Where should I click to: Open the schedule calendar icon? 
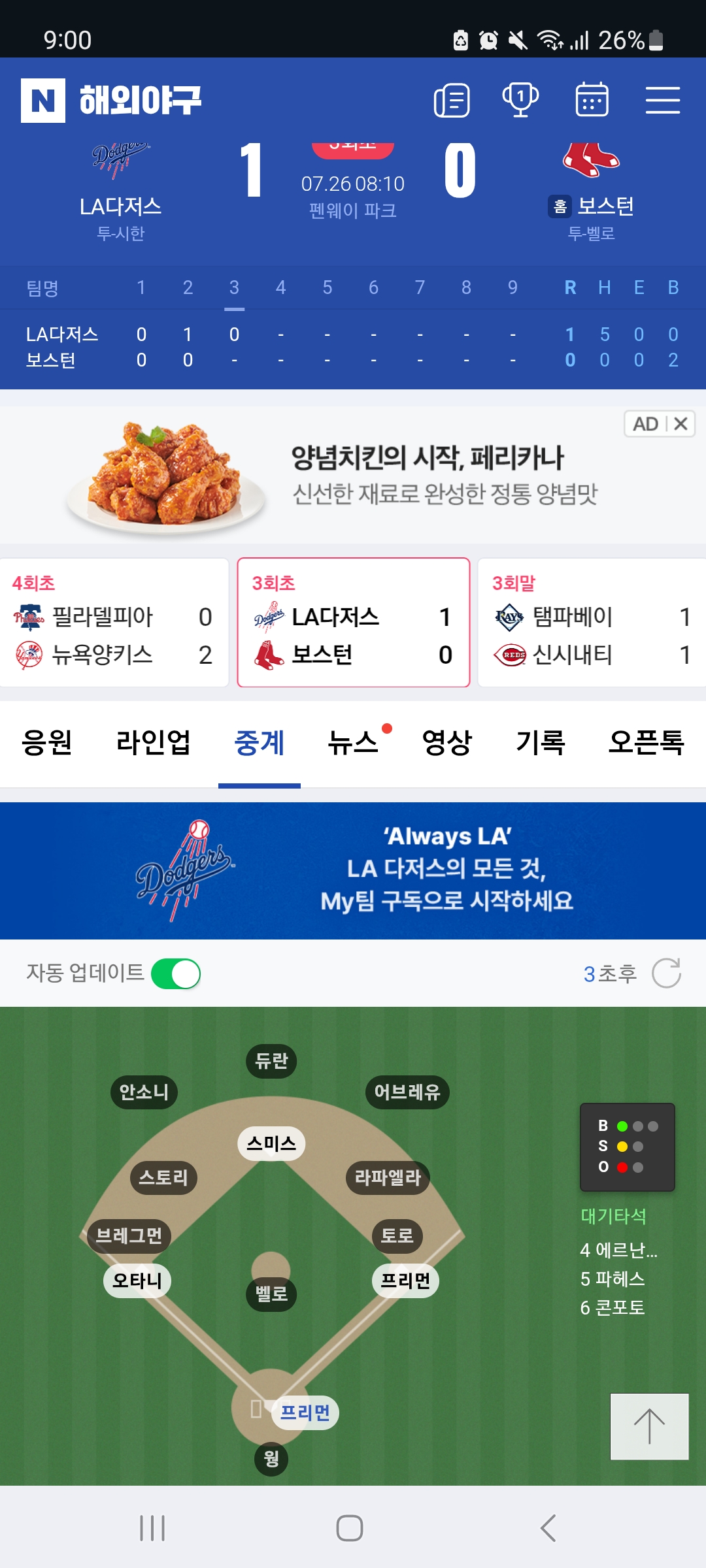[592, 100]
